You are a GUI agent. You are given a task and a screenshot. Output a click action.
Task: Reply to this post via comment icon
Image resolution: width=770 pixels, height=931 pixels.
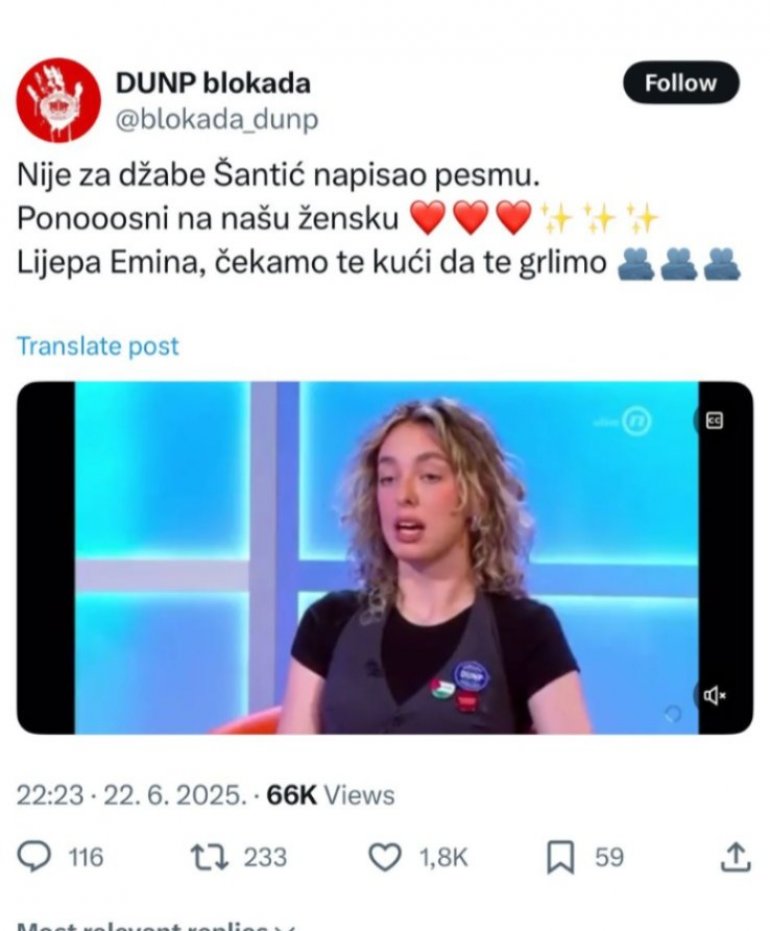click(36, 856)
